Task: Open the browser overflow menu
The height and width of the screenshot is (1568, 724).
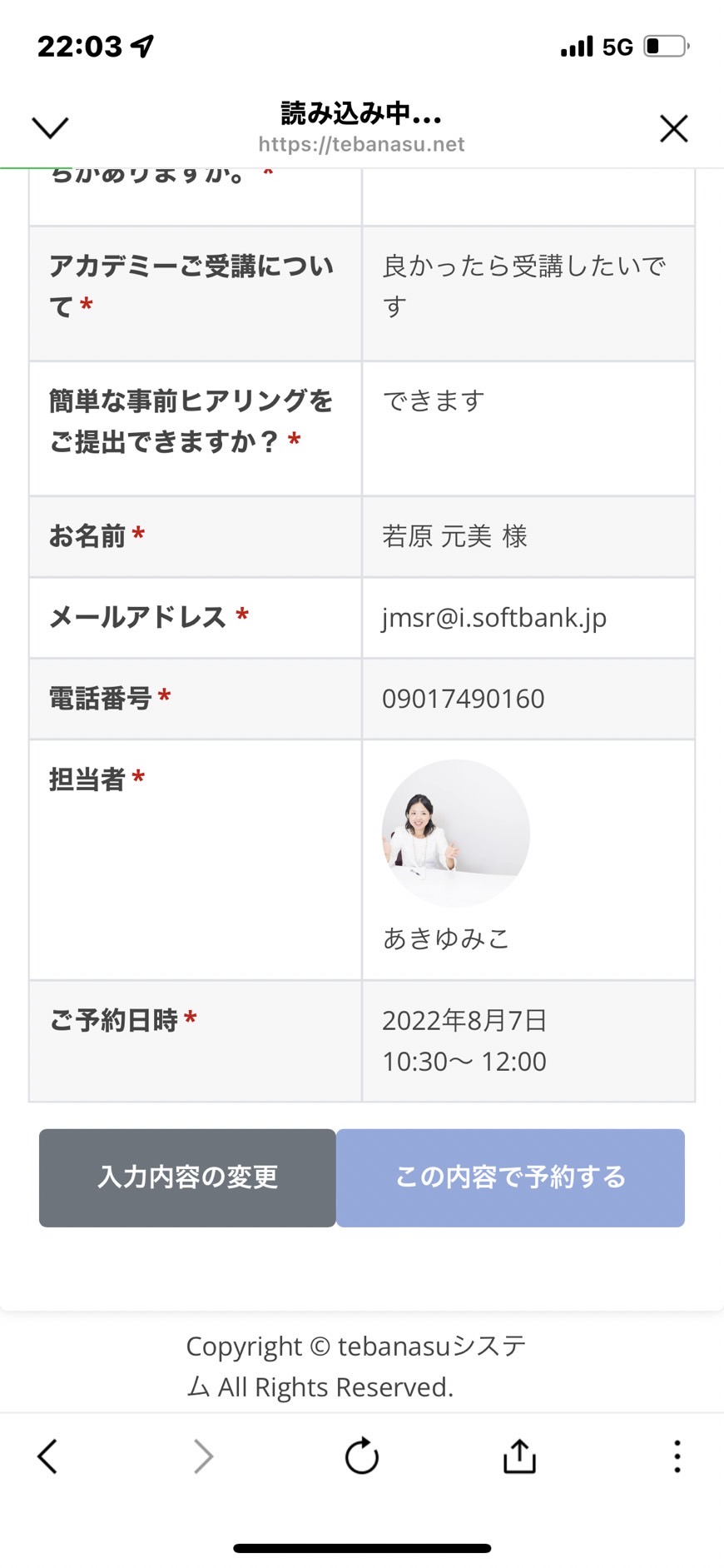Action: 677,1456
